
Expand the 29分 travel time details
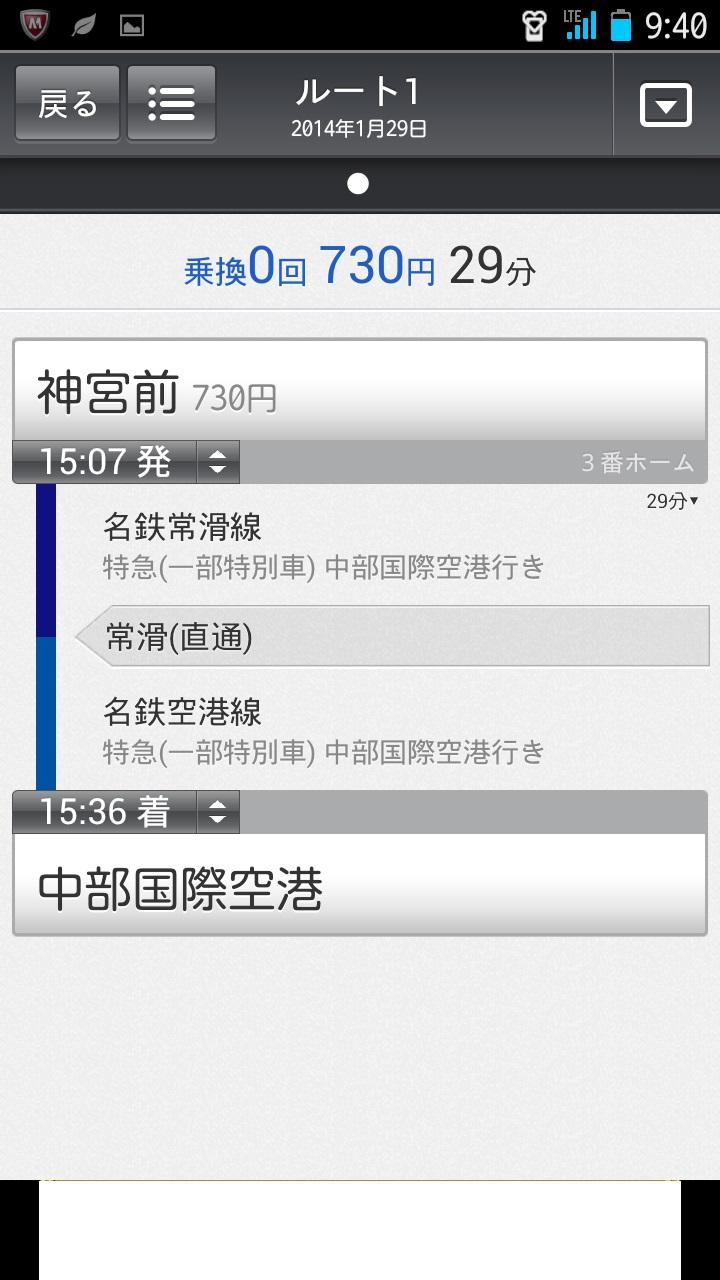pos(671,502)
